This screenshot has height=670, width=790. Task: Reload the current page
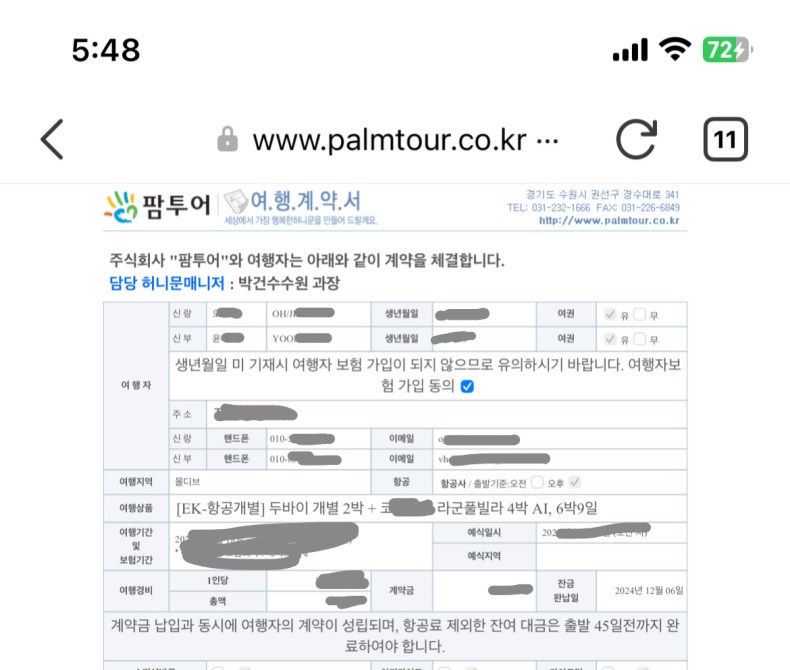point(636,139)
